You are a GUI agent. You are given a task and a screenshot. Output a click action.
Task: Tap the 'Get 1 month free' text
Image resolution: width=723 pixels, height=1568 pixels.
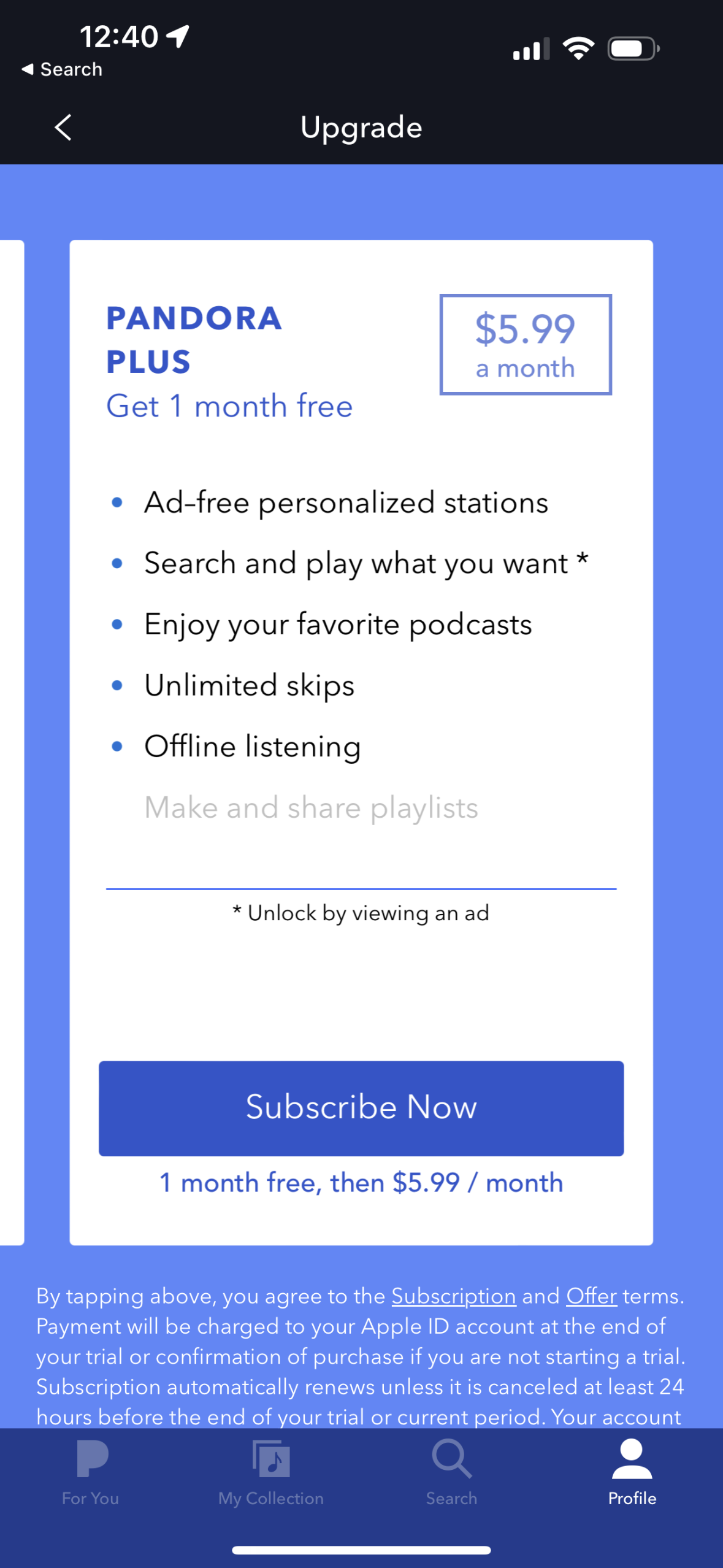[x=229, y=405]
